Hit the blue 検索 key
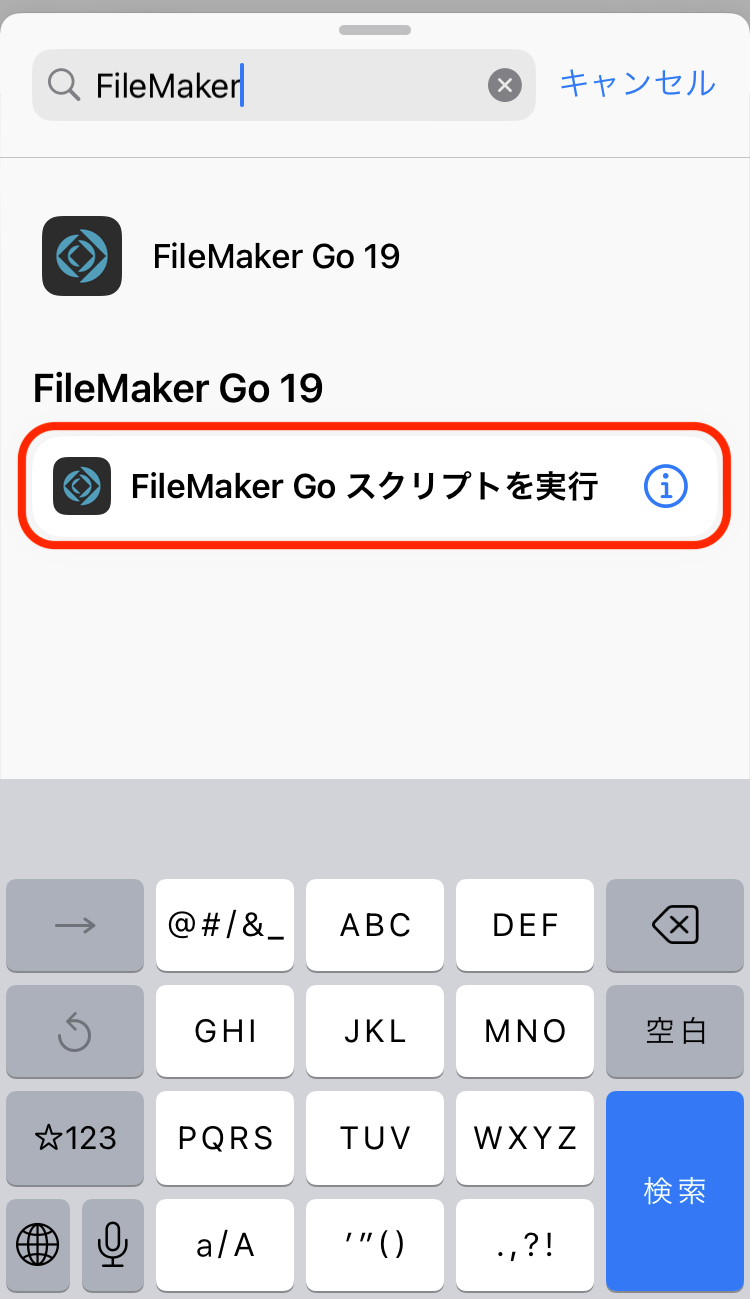The height and width of the screenshot is (1299, 750). 675,1191
